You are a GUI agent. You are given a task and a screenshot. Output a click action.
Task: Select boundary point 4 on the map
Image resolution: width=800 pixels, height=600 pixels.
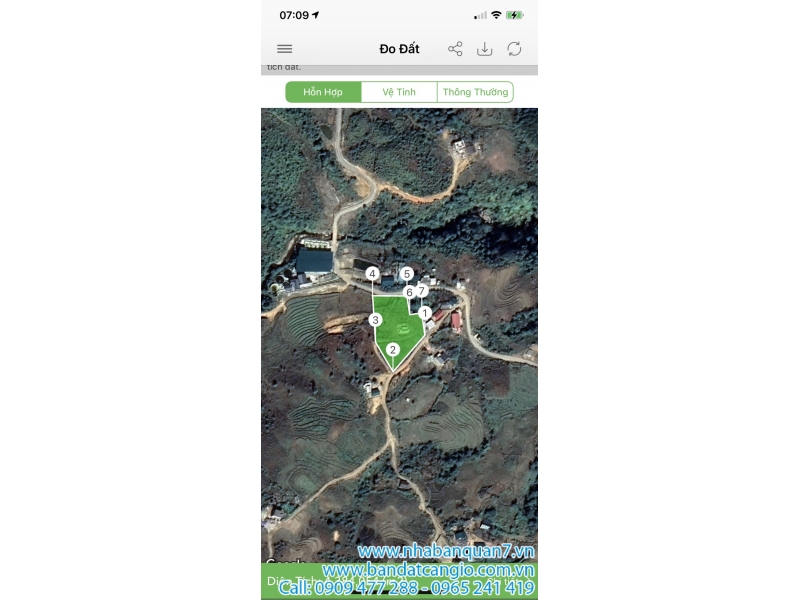[x=372, y=274]
